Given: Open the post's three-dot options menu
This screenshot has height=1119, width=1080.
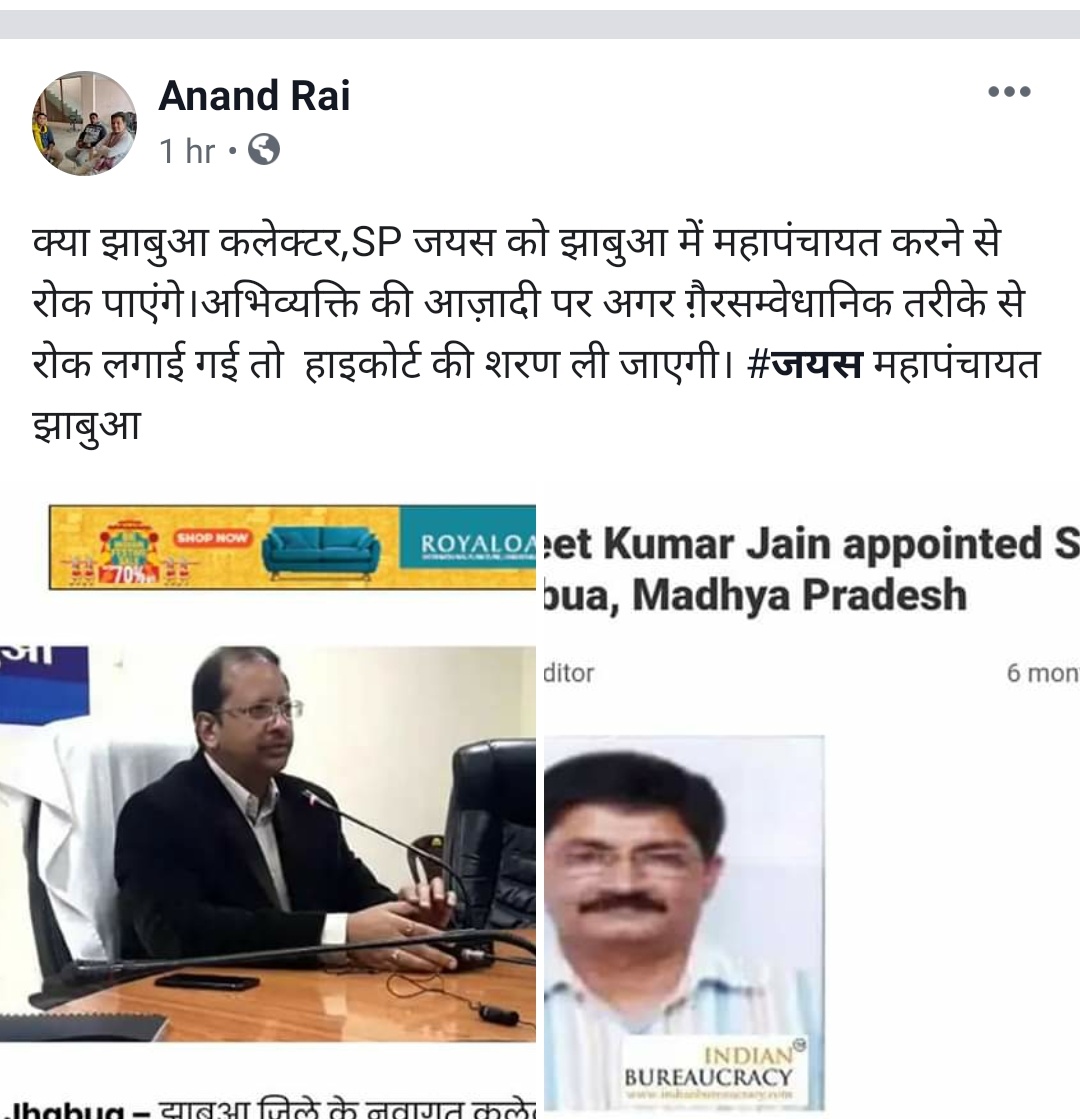Looking at the screenshot, I should click(1008, 92).
